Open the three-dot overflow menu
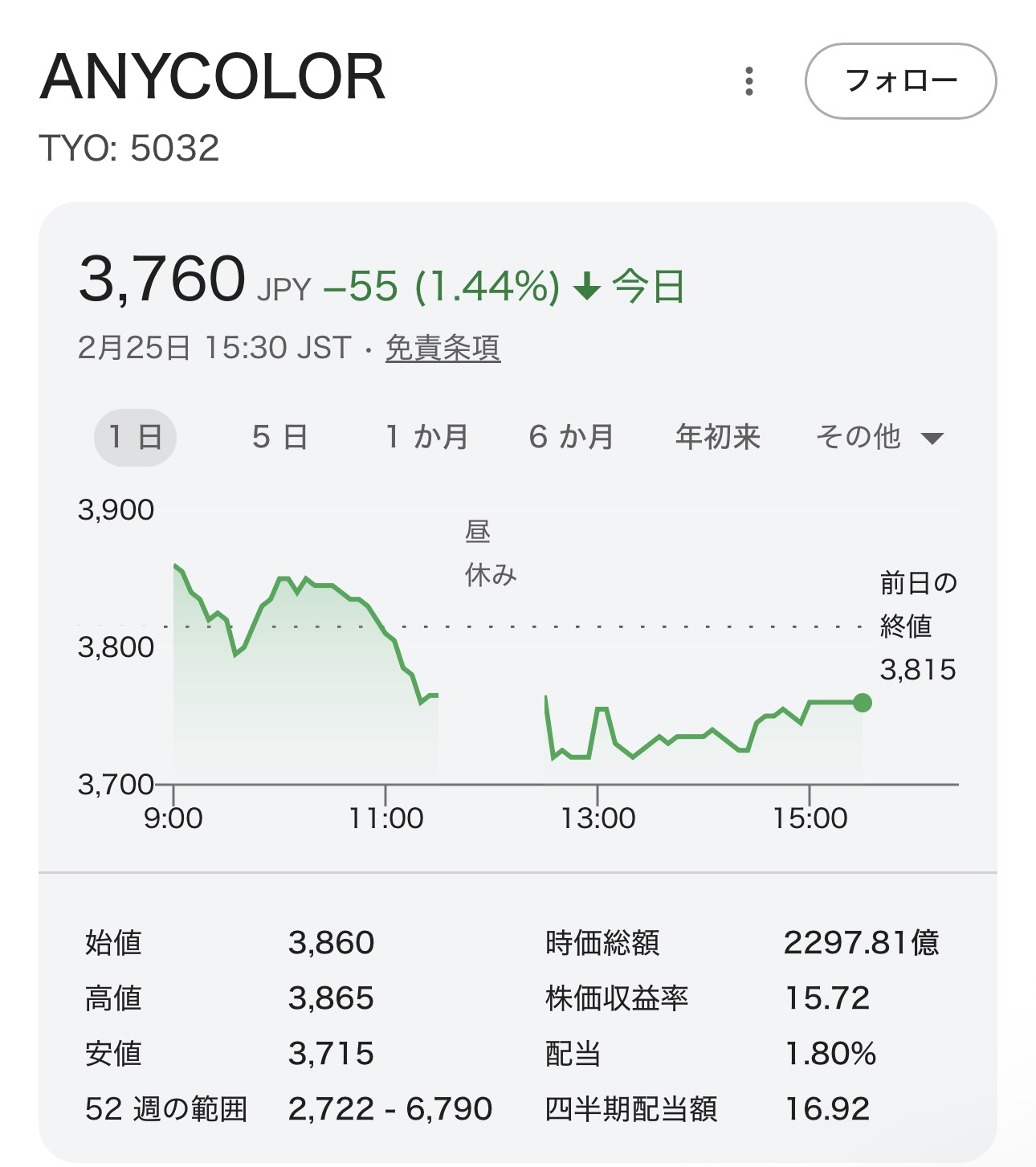The image size is (1036, 1167). point(748,81)
